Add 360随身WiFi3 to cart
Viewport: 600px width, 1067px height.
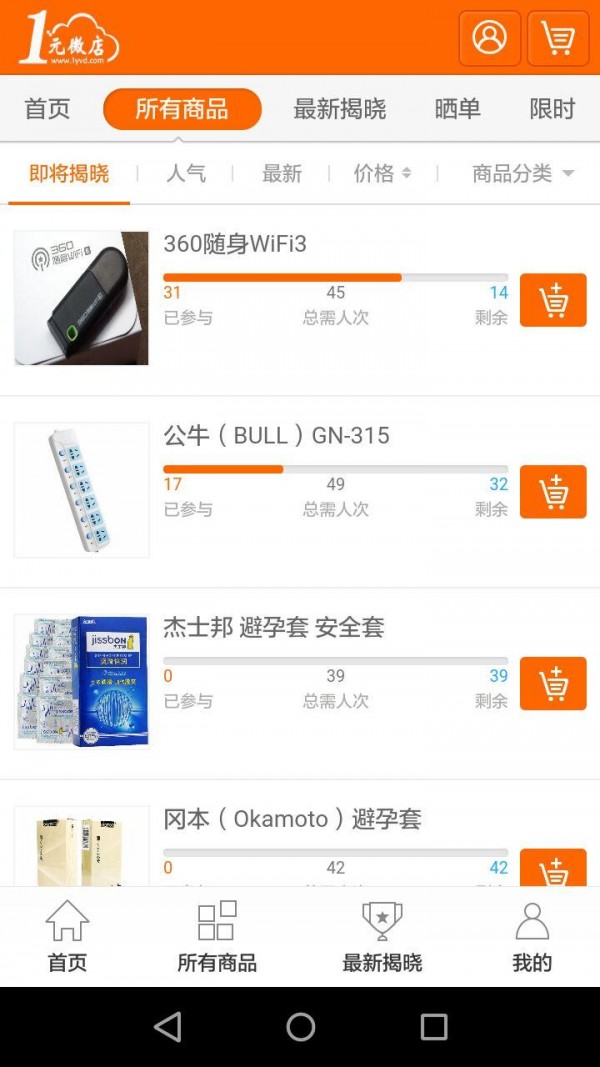553,300
